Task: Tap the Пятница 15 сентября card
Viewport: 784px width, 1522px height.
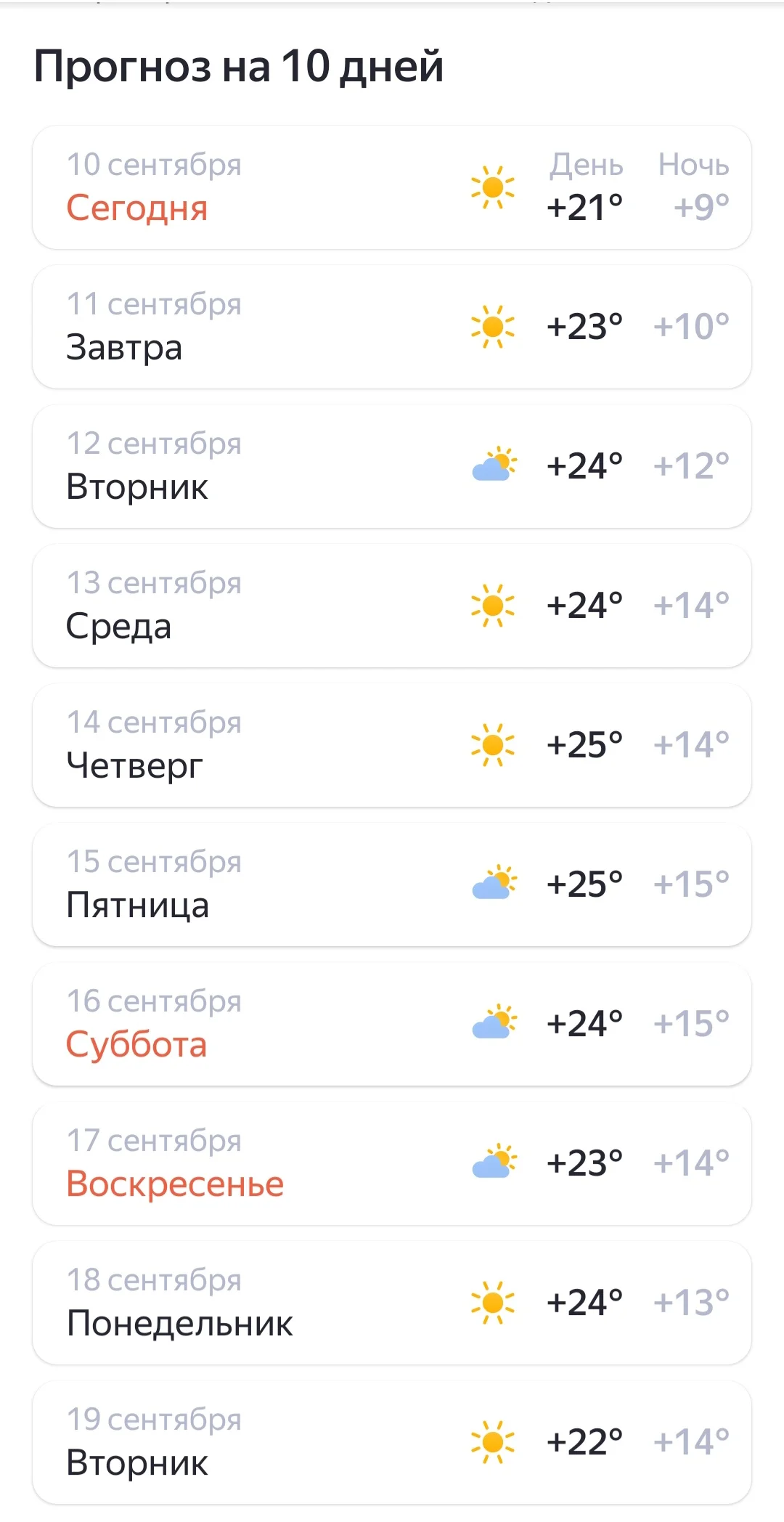Action: point(392,884)
